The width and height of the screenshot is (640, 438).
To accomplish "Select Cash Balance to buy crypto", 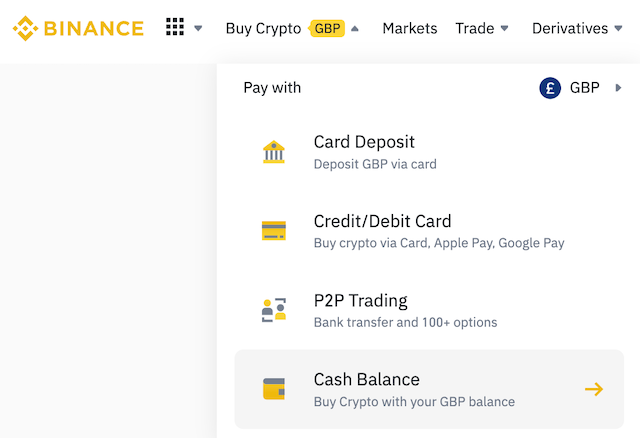I will [x=428, y=389].
